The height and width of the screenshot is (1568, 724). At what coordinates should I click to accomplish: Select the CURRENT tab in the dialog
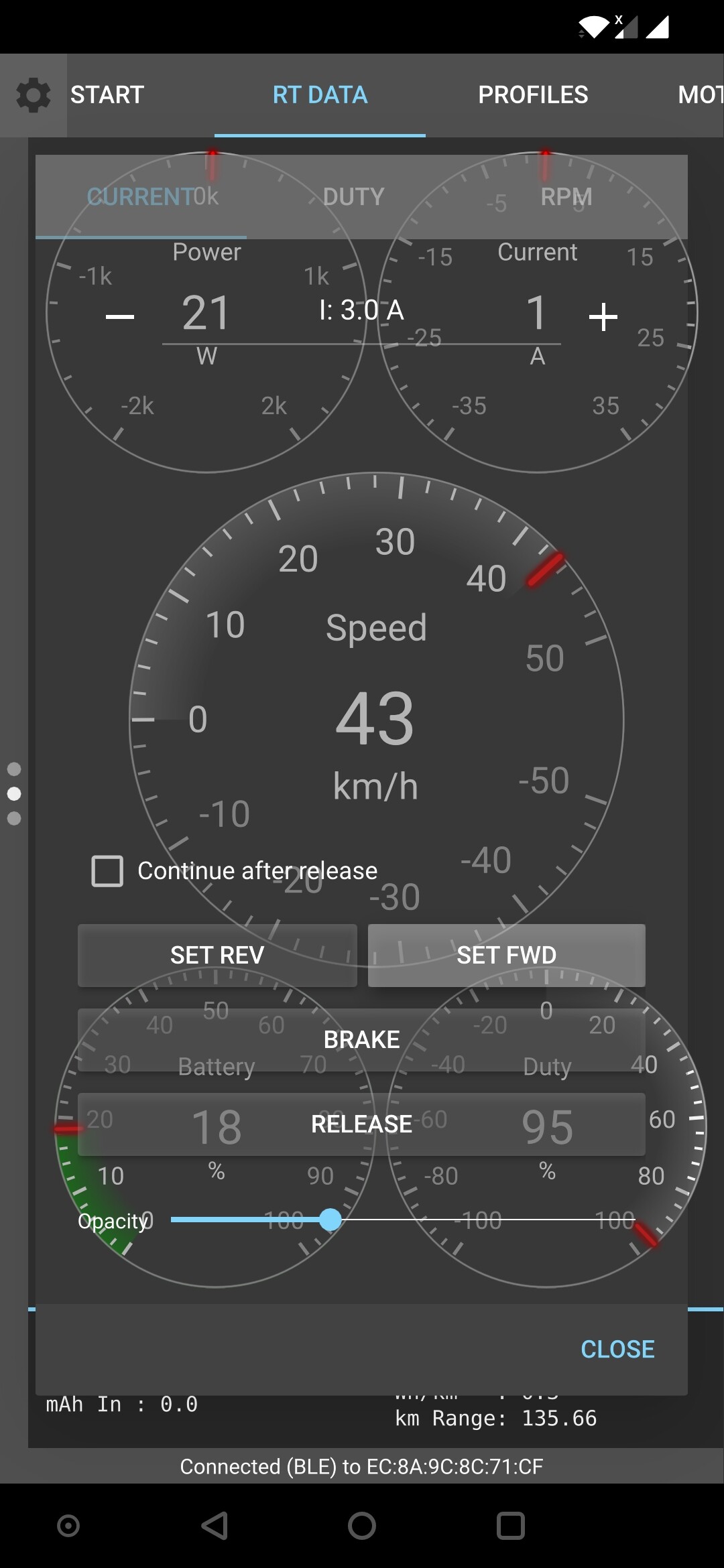tap(141, 196)
